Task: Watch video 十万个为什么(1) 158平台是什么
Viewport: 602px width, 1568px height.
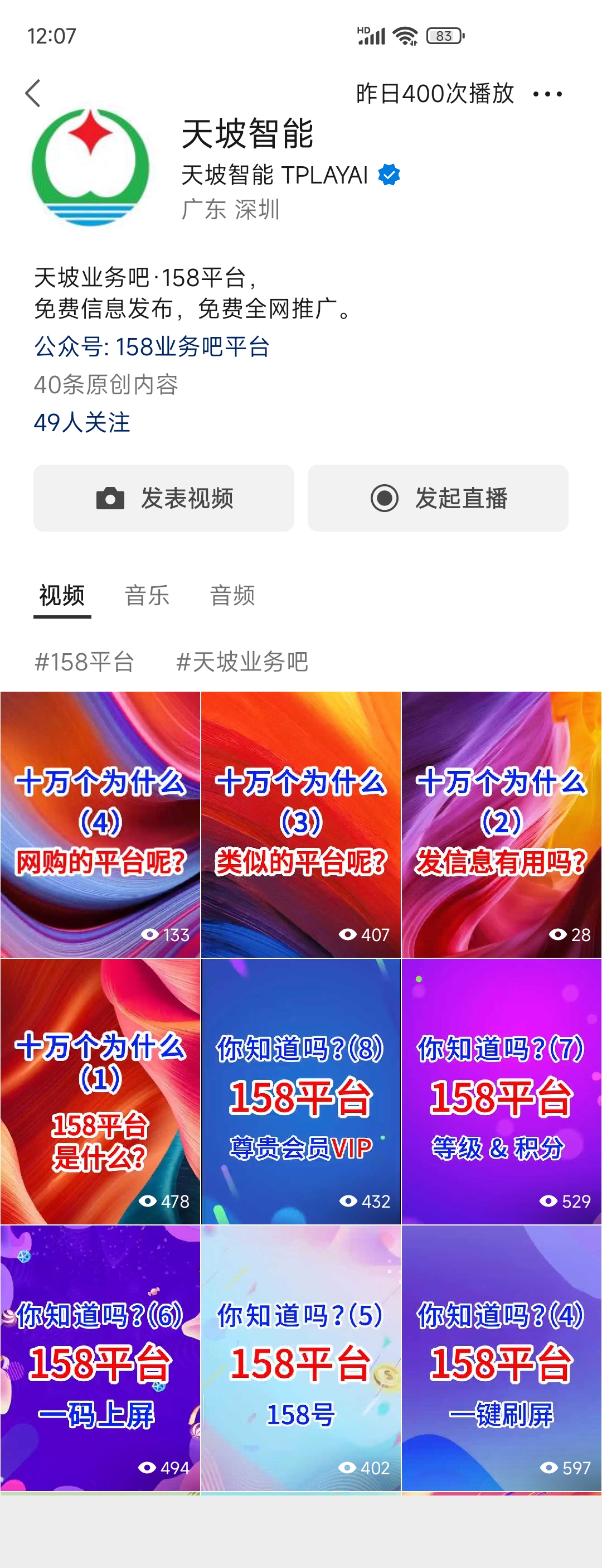Action: coord(100,1092)
